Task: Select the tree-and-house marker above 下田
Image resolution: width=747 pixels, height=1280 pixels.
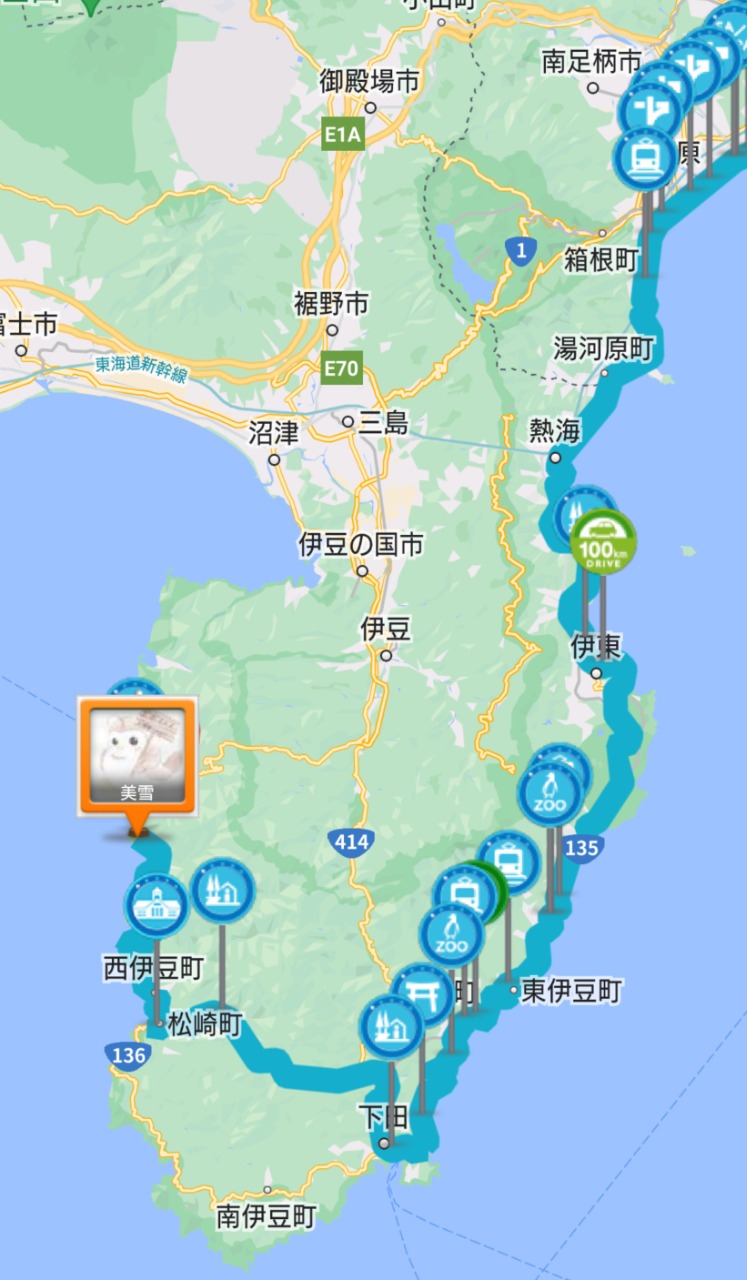Action: [x=391, y=1027]
